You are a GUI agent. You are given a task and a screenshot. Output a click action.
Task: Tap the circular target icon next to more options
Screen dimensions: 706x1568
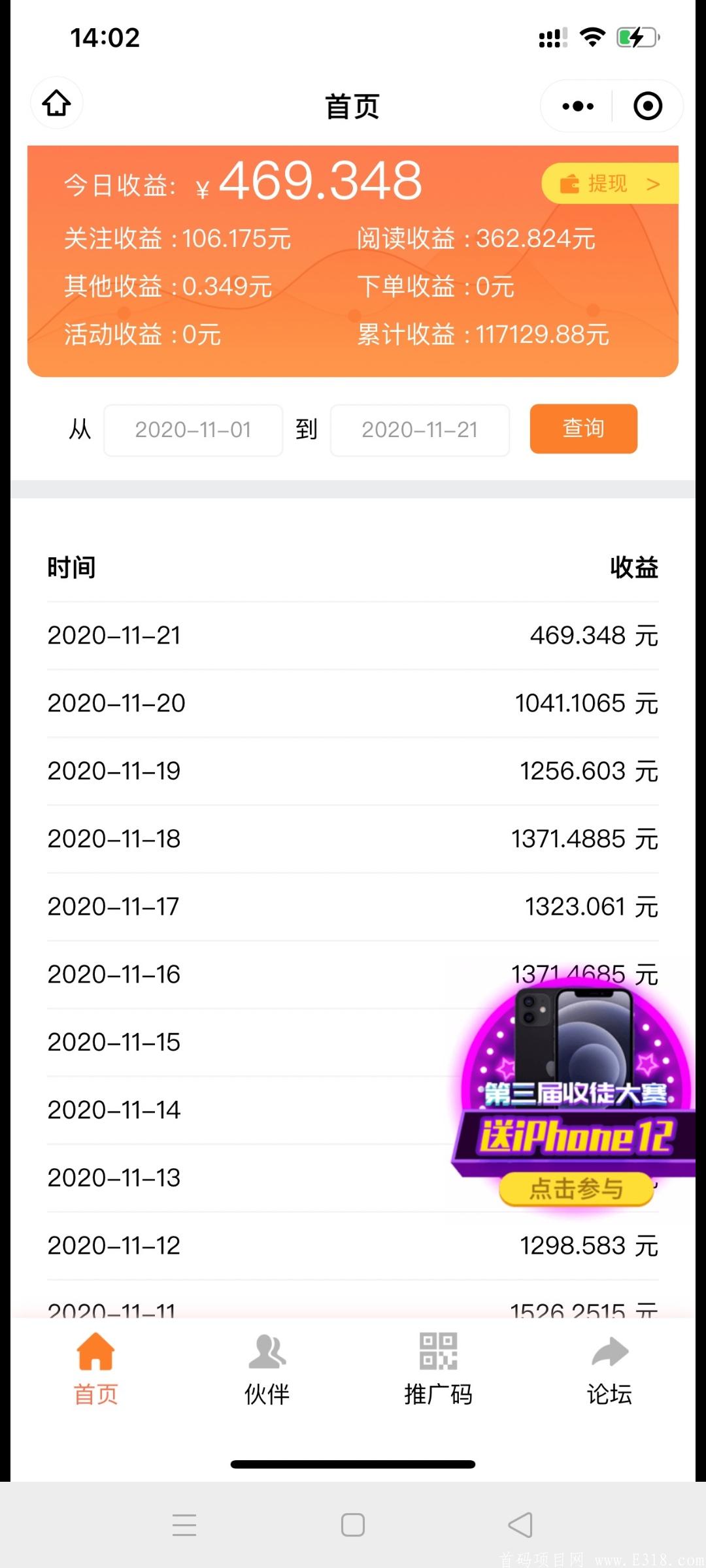[x=647, y=105]
